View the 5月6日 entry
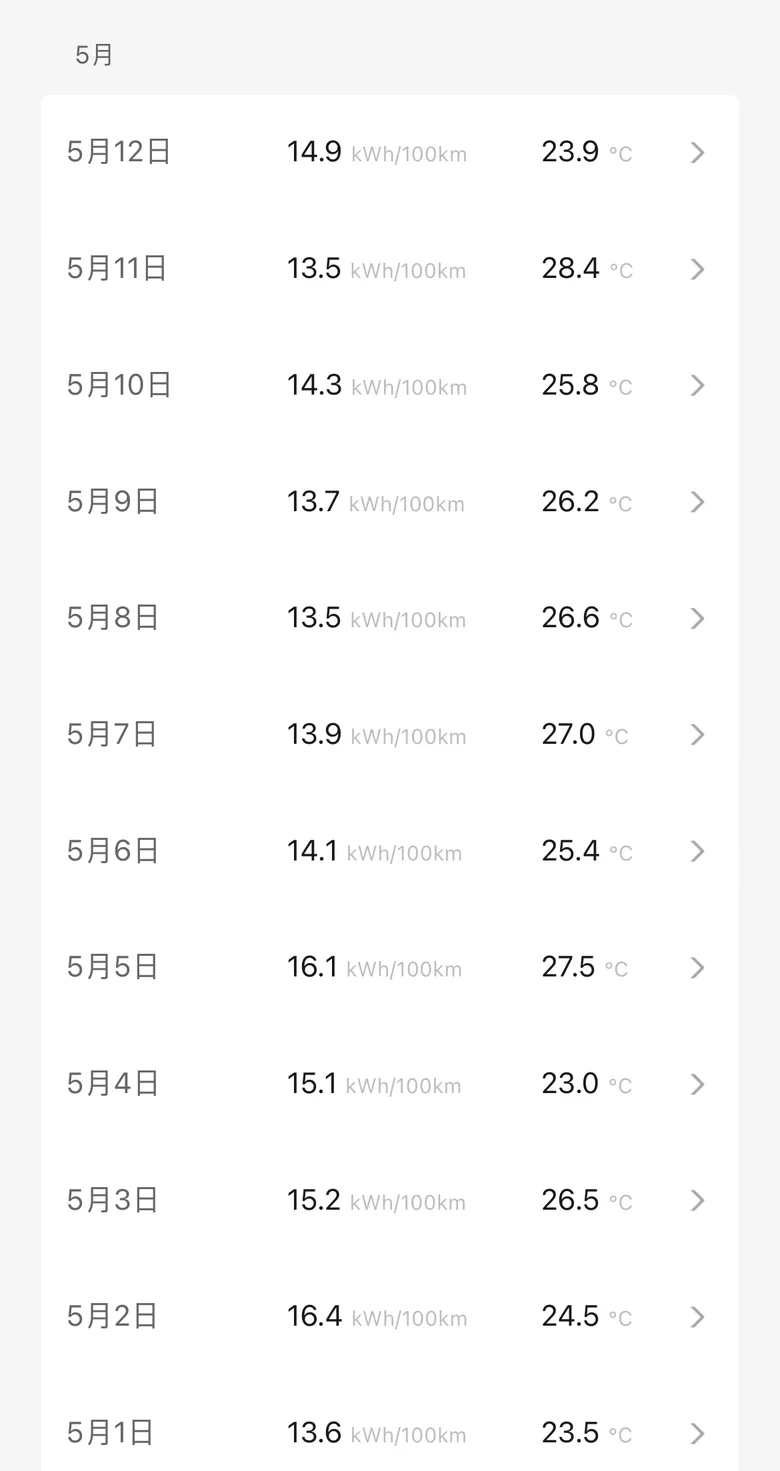The height and width of the screenshot is (1471, 780). click(390, 851)
